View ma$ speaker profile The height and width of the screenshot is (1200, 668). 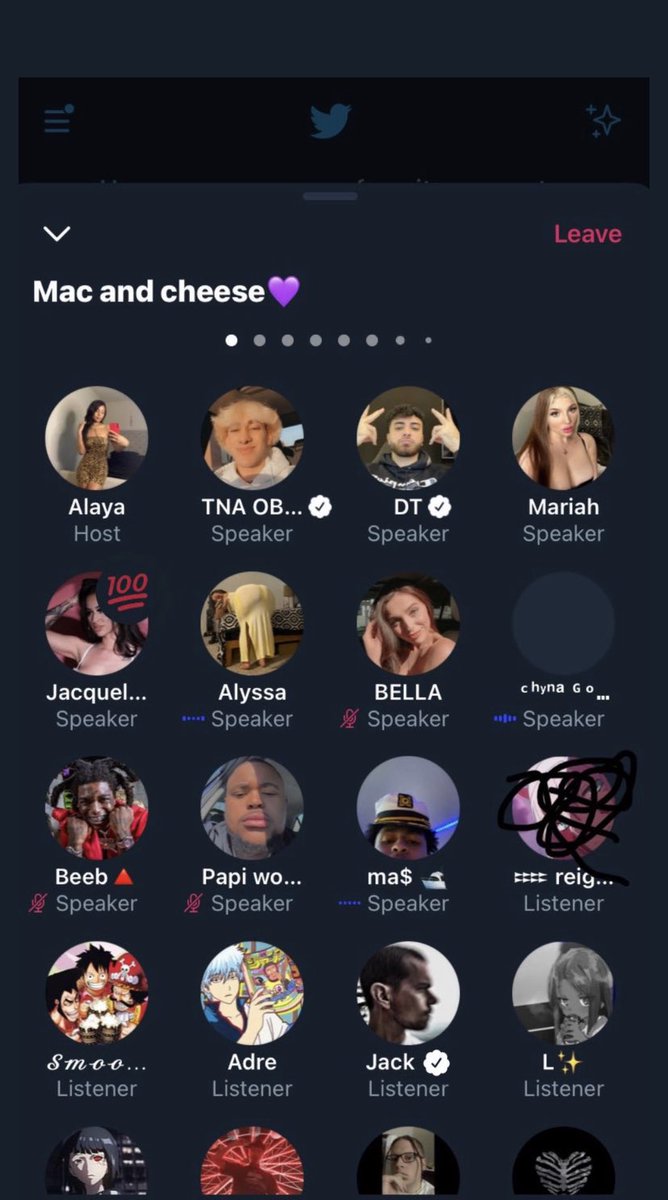tap(408, 808)
